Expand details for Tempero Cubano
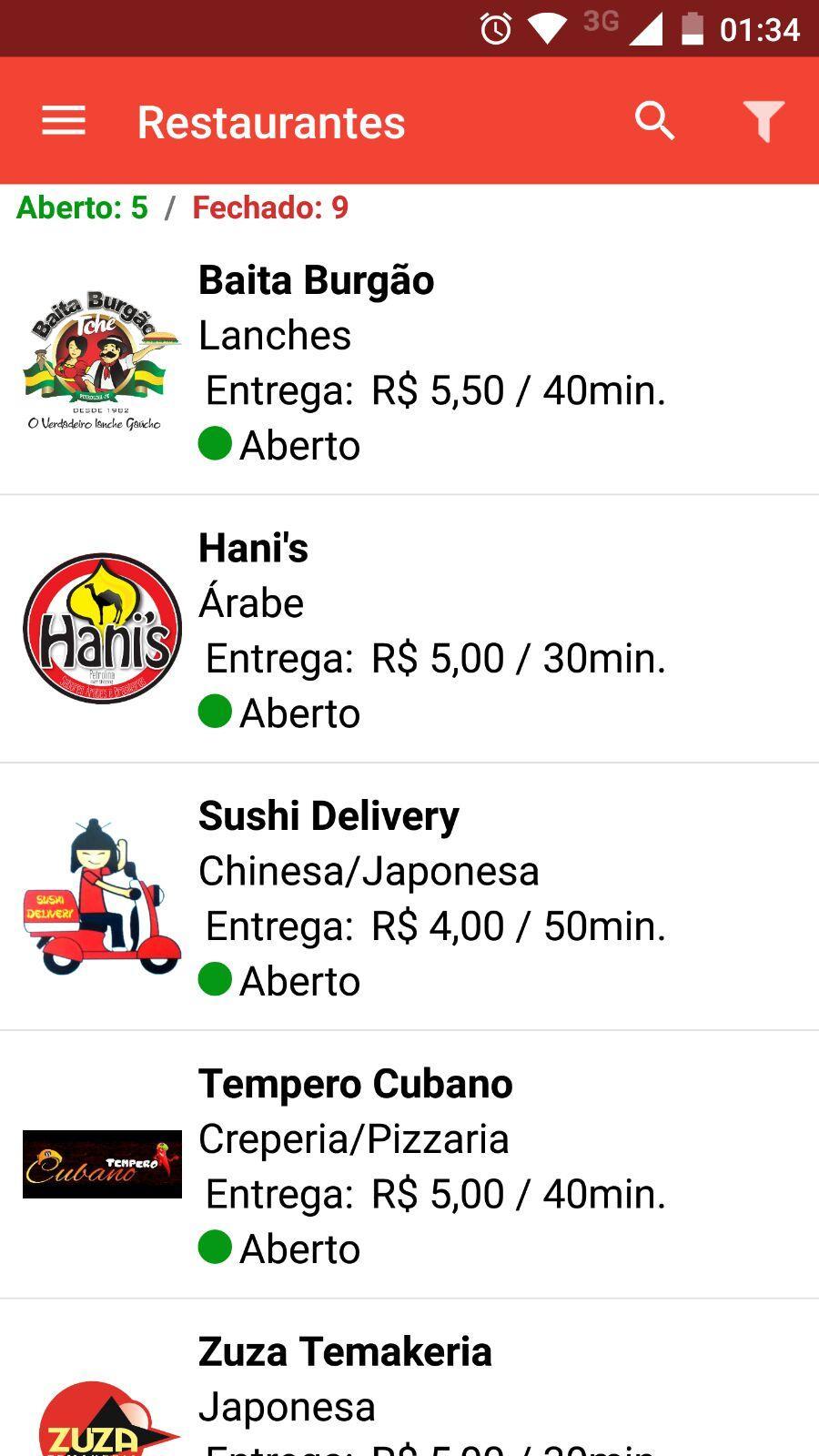Image resolution: width=819 pixels, height=1456 pixels. pyautogui.click(x=409, y=1165)
